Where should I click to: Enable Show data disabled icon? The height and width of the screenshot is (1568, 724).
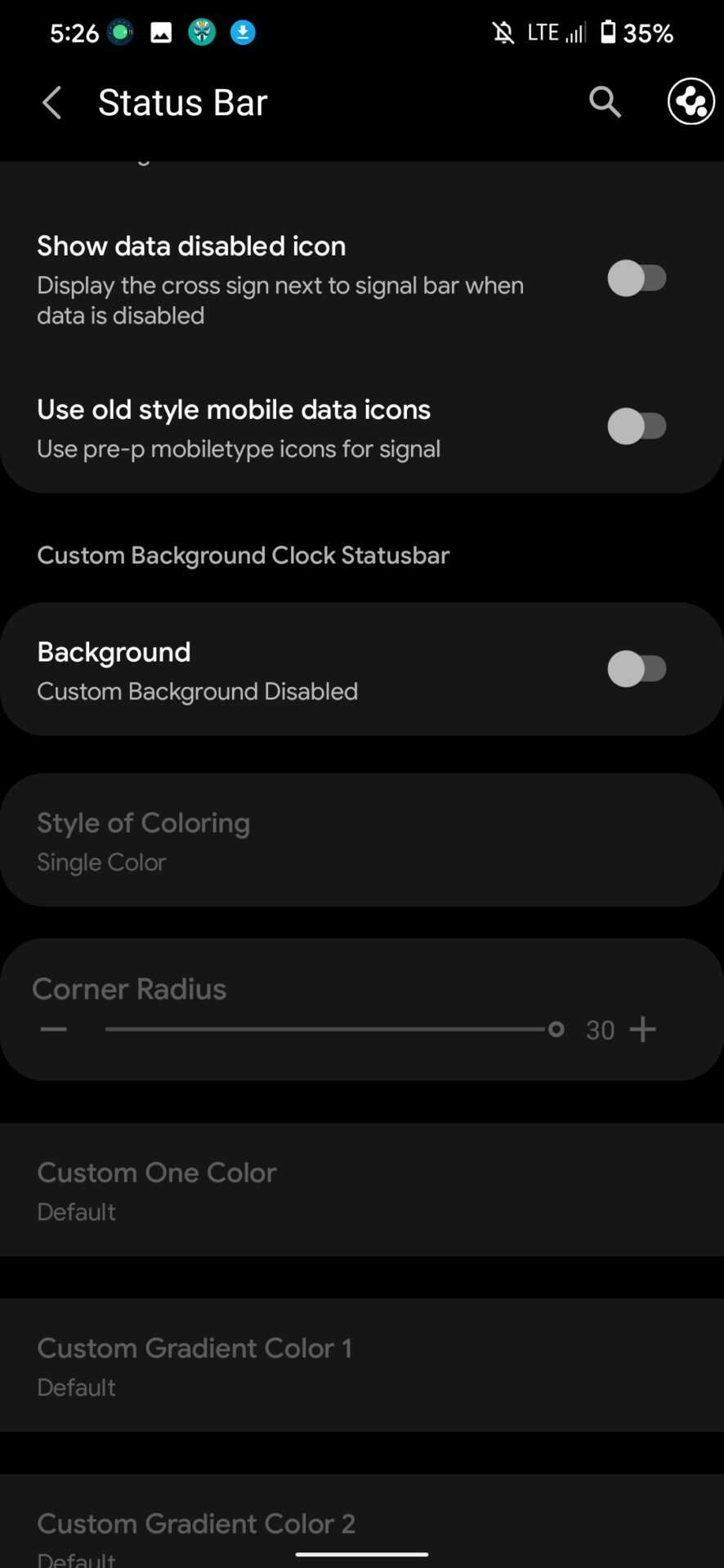coord(637,278)
